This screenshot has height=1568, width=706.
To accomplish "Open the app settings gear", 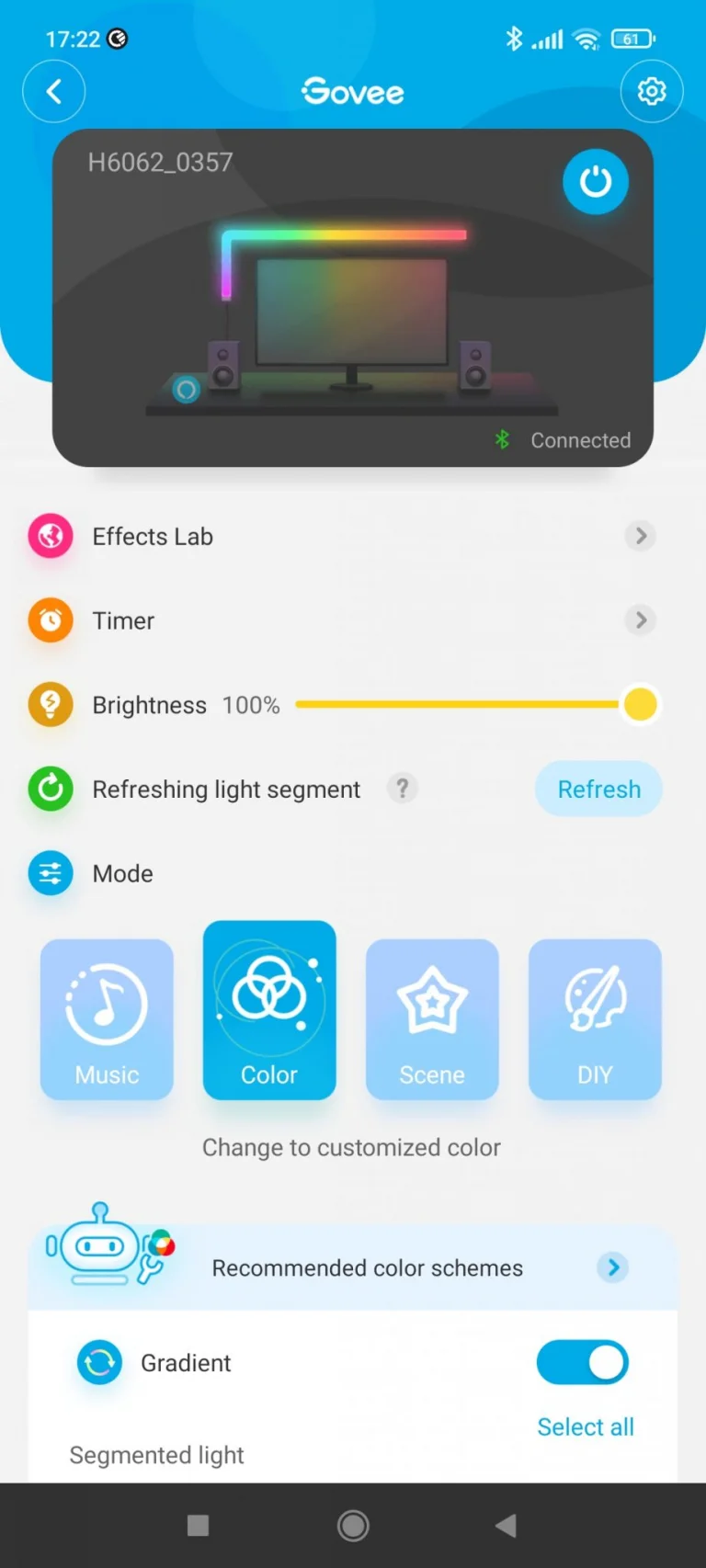I will pos(652,91).
